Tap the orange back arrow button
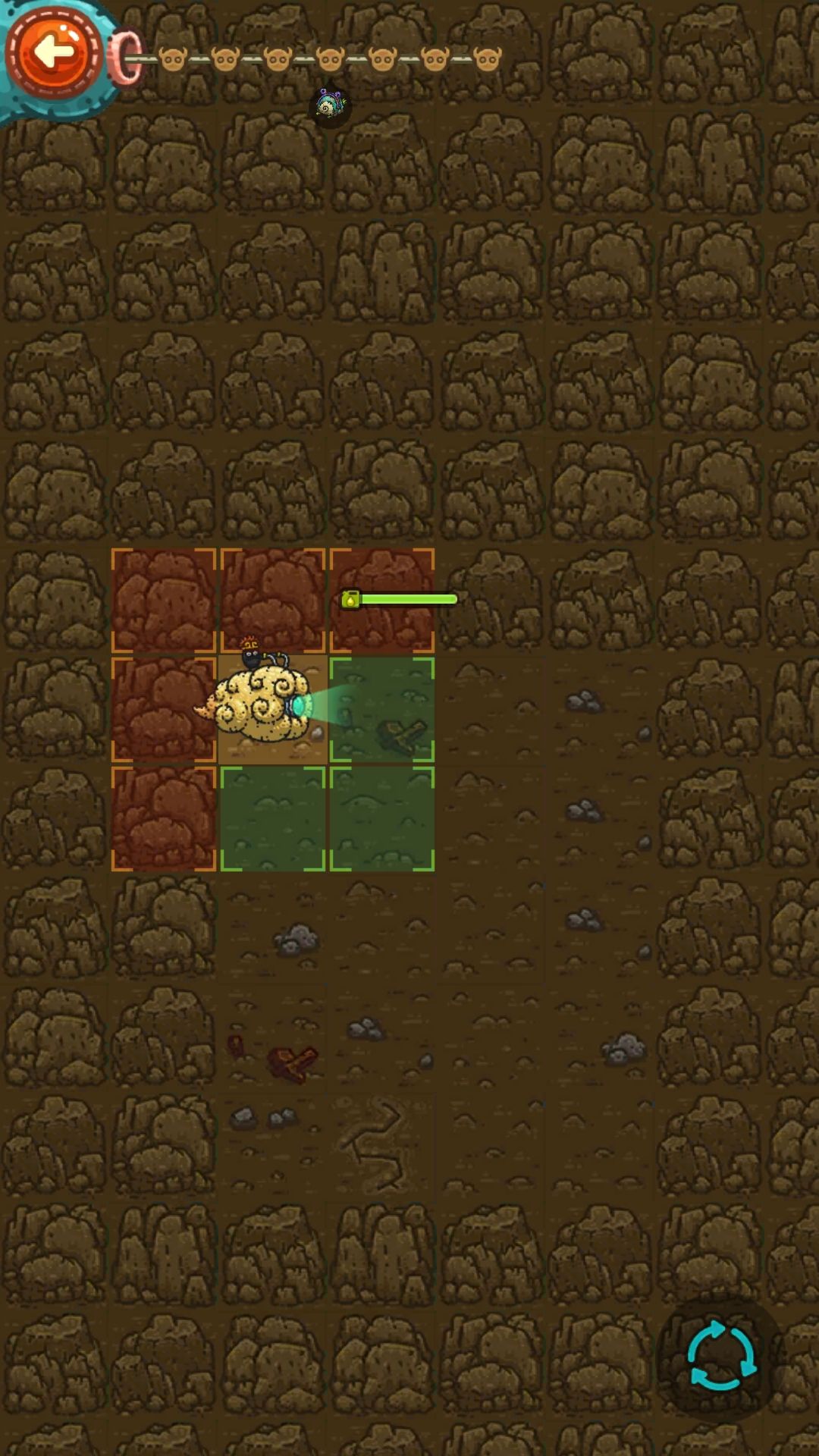 tap(53, 53)
